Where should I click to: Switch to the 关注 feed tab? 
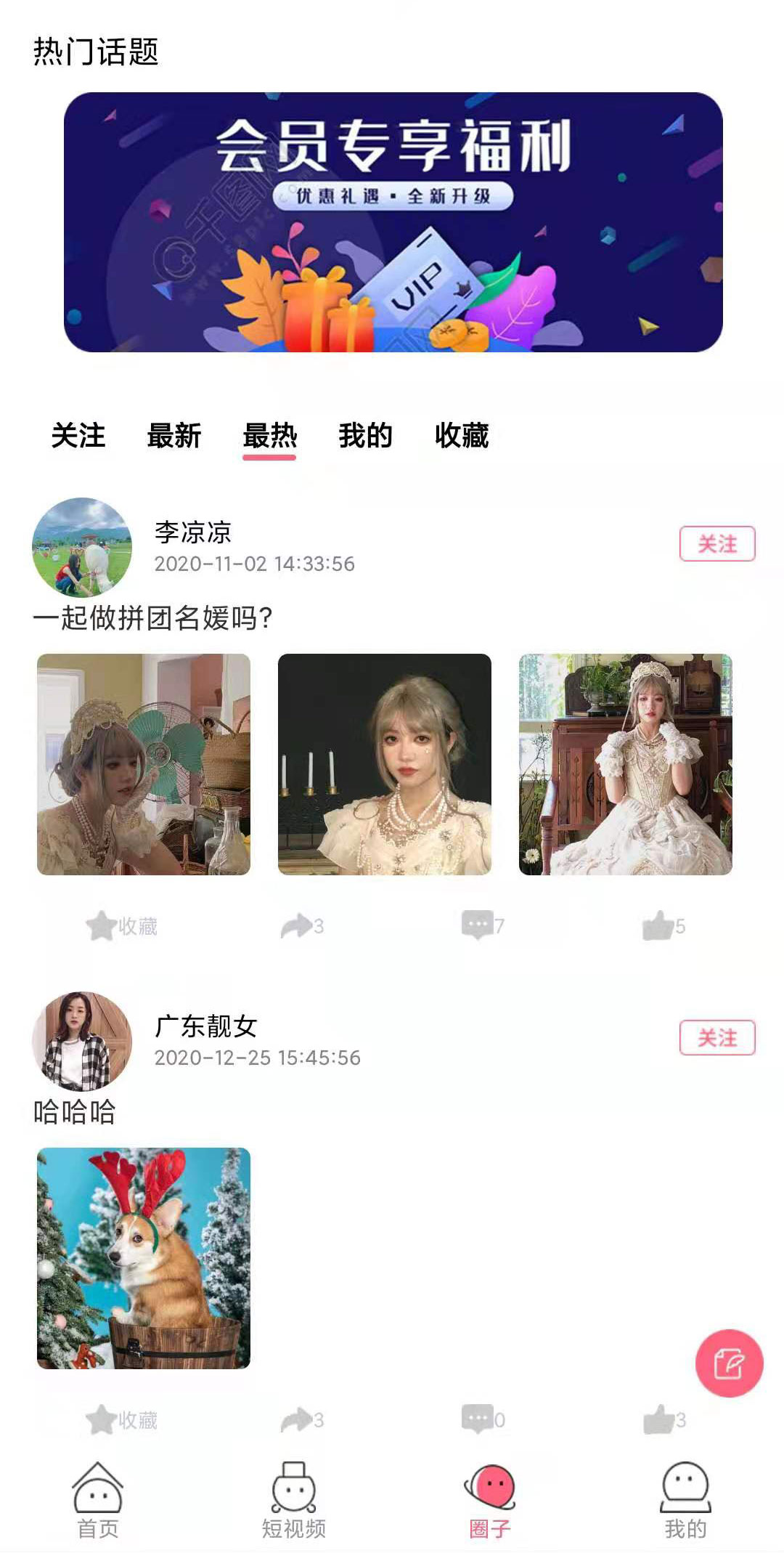[78, 436]
